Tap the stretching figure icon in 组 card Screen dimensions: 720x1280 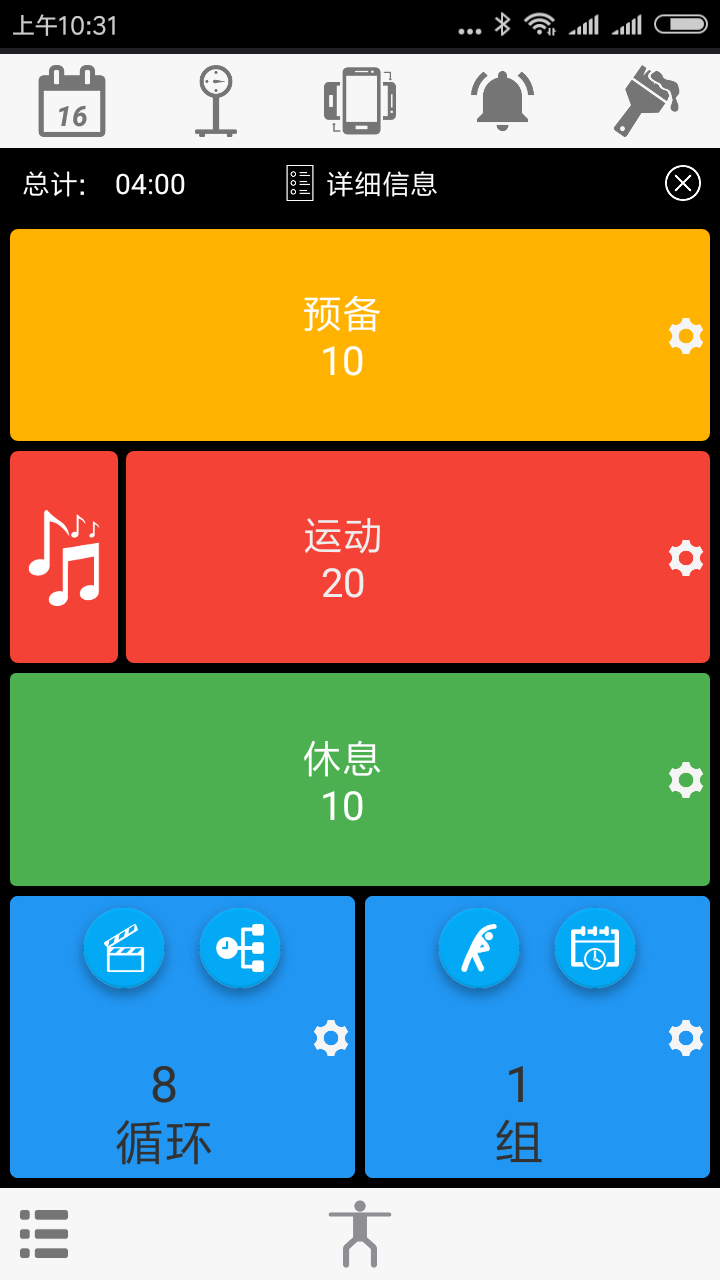pyautogui.click(x=479, y=948)
